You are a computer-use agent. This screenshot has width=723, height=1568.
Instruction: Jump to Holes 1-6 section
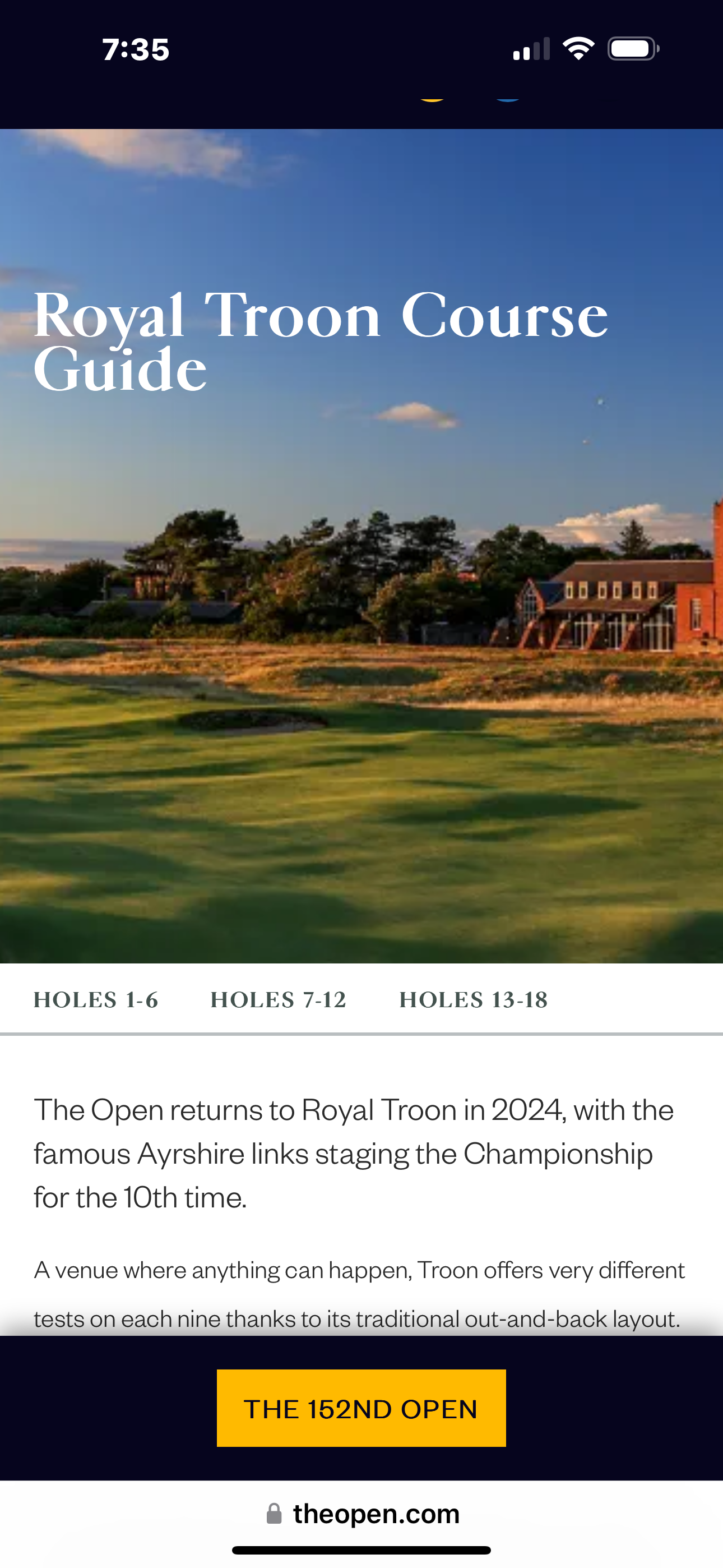click(x=95, y=1000)
